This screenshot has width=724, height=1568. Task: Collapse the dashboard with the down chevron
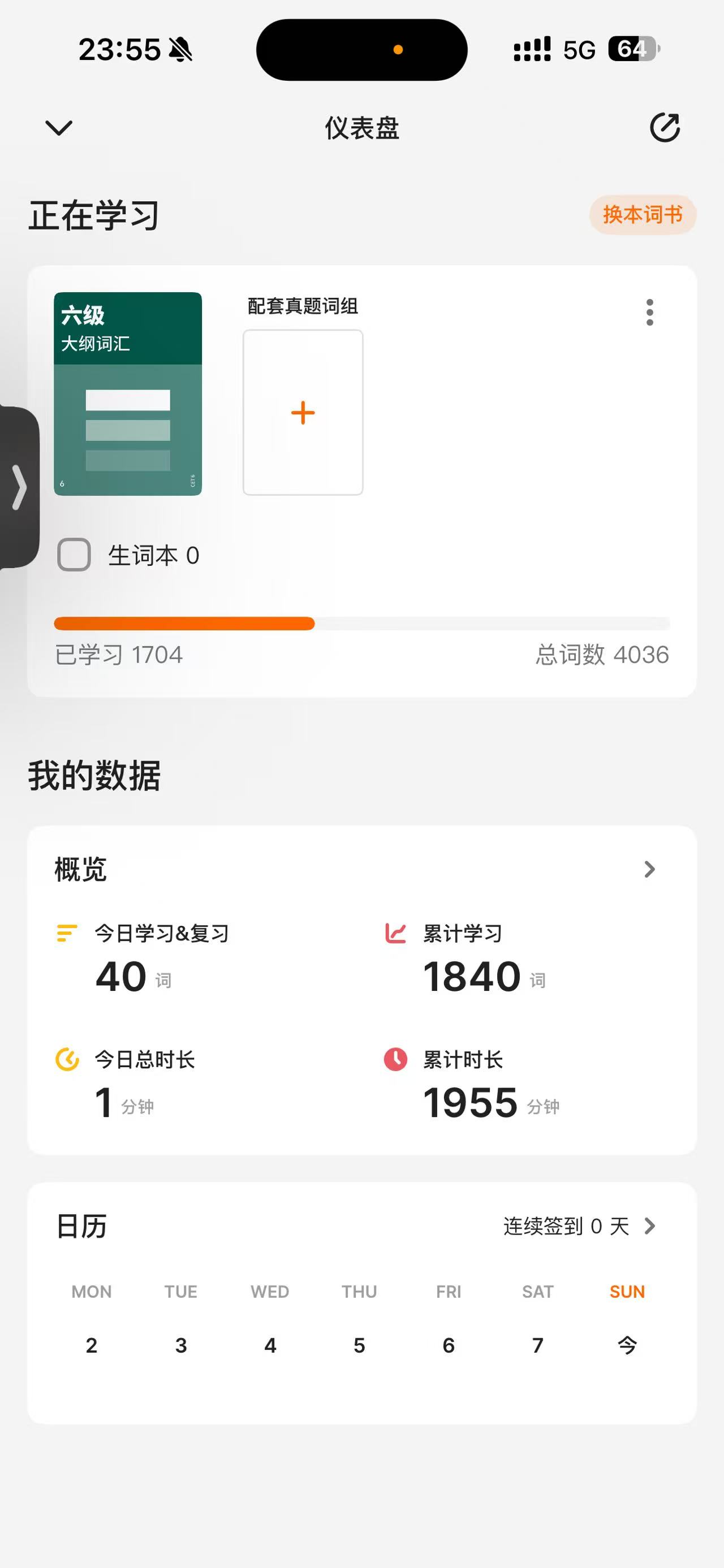point(59,128)
